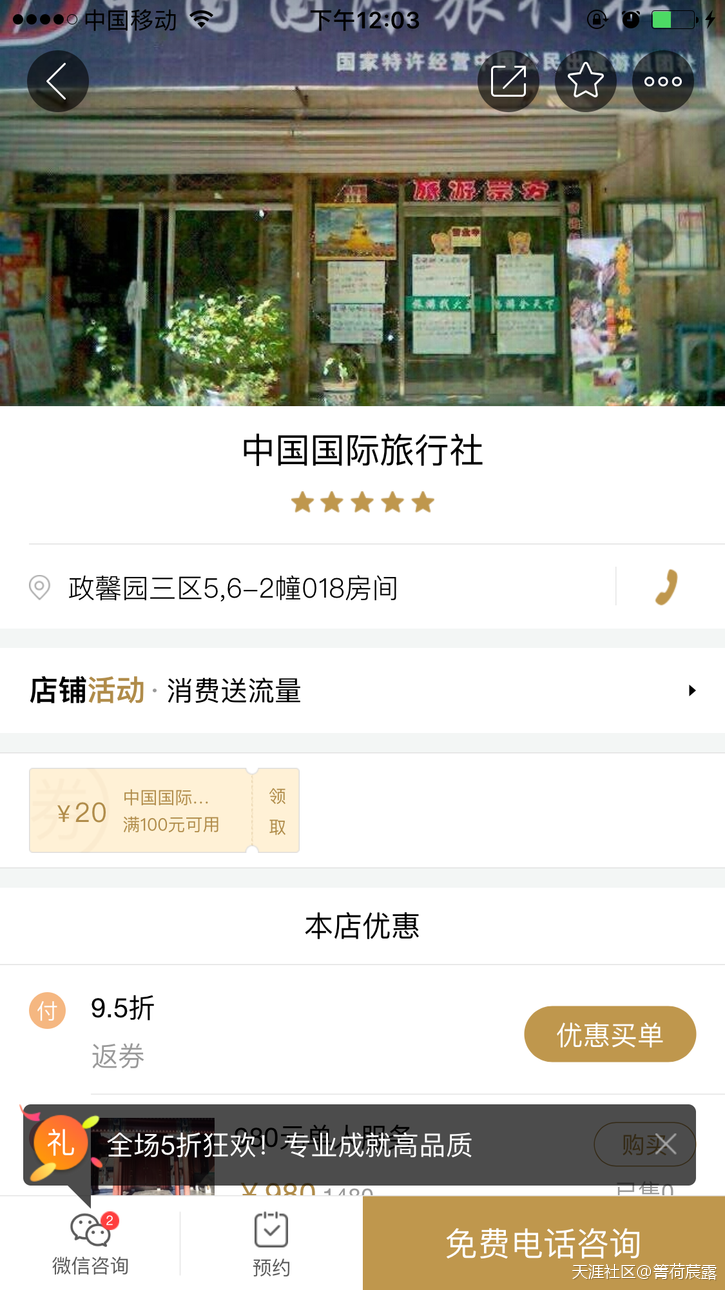Expand the 店铺活动 消费送流量 row
725x1290 pixels.
362,691
